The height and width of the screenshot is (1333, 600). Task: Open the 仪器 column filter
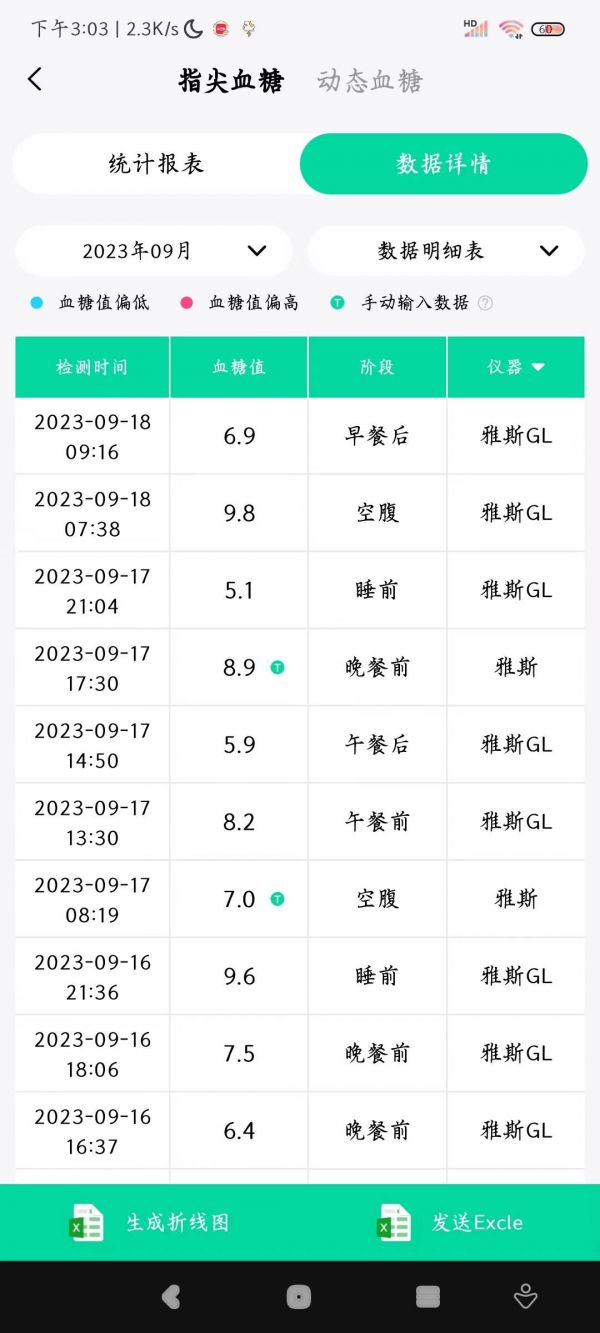coord(516,367)
